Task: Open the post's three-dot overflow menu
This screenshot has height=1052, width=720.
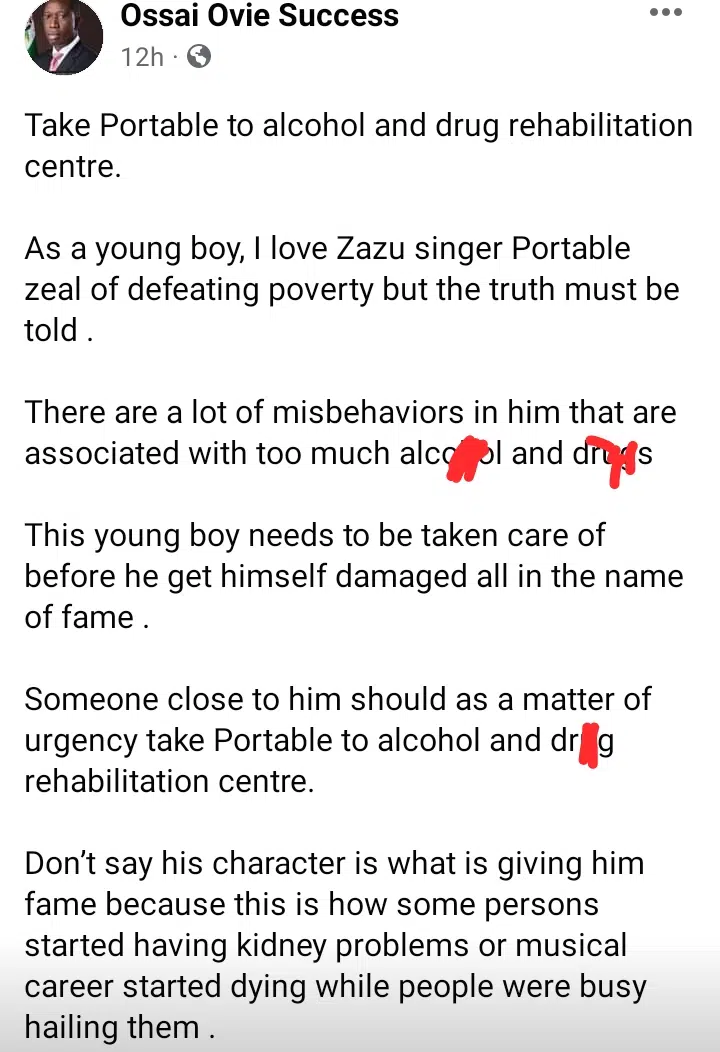Action: pos(665,13)
